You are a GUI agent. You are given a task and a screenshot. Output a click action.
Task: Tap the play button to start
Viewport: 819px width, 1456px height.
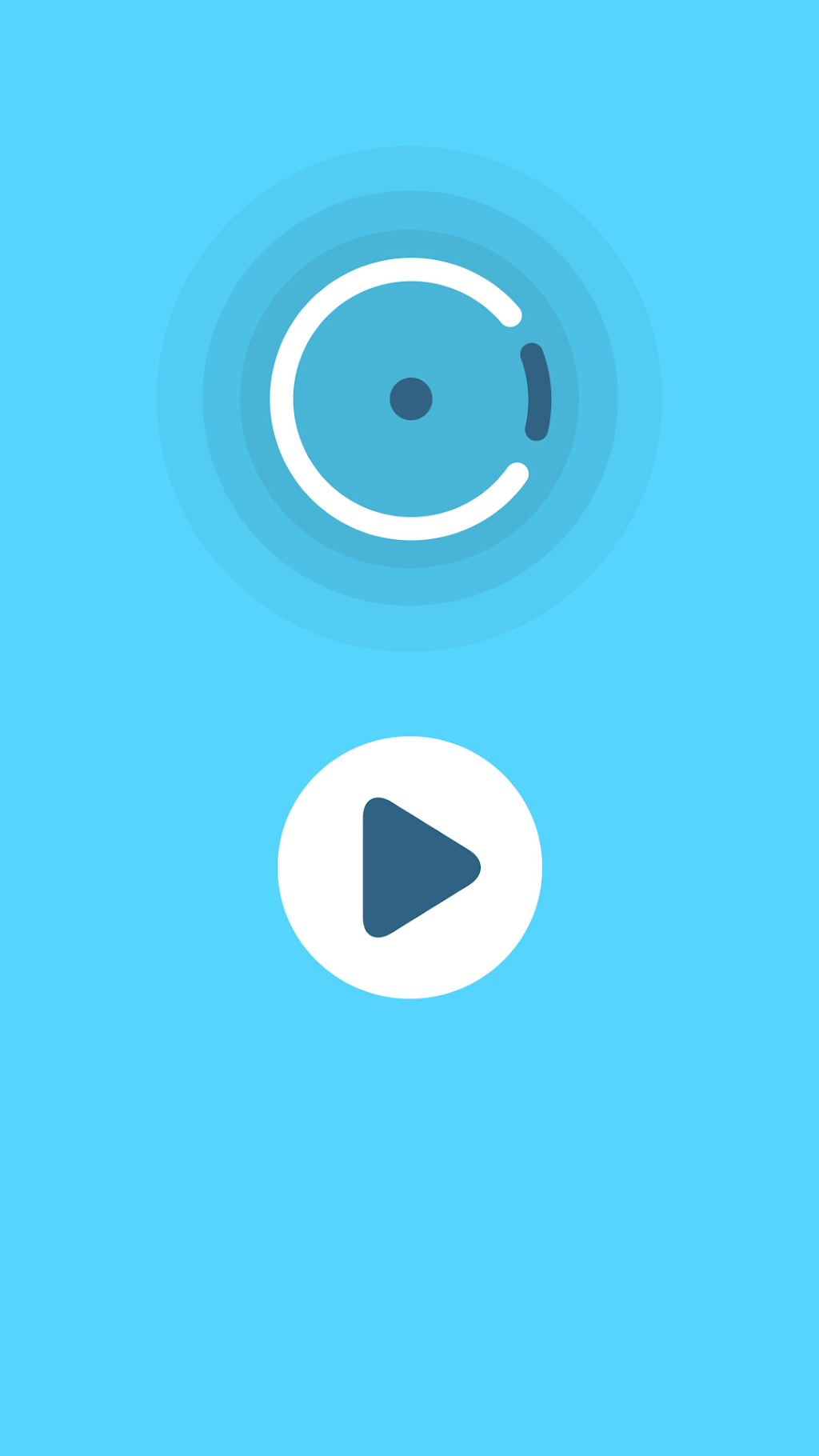(409, 867)
